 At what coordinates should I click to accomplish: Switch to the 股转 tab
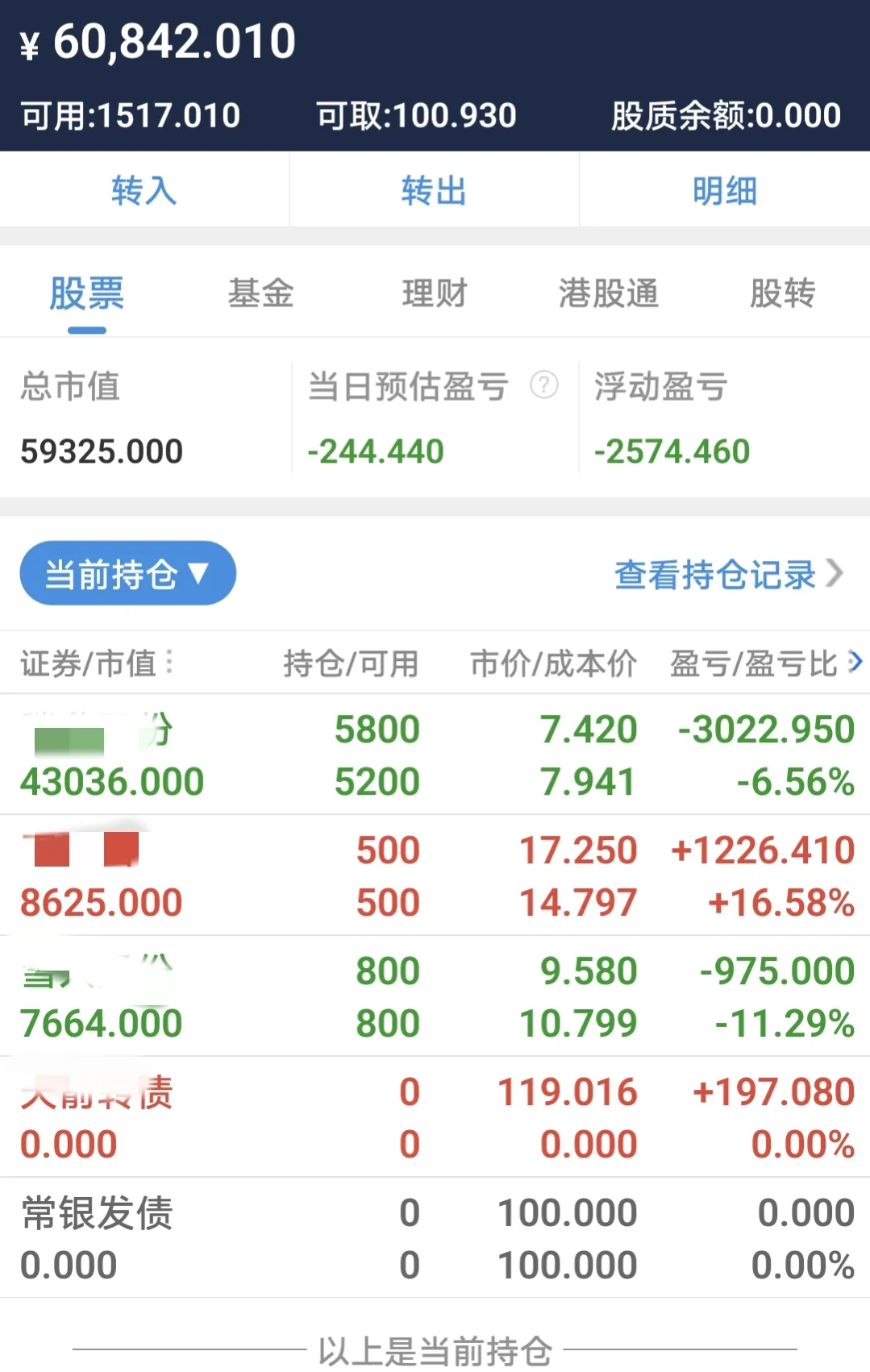point(782,293)
